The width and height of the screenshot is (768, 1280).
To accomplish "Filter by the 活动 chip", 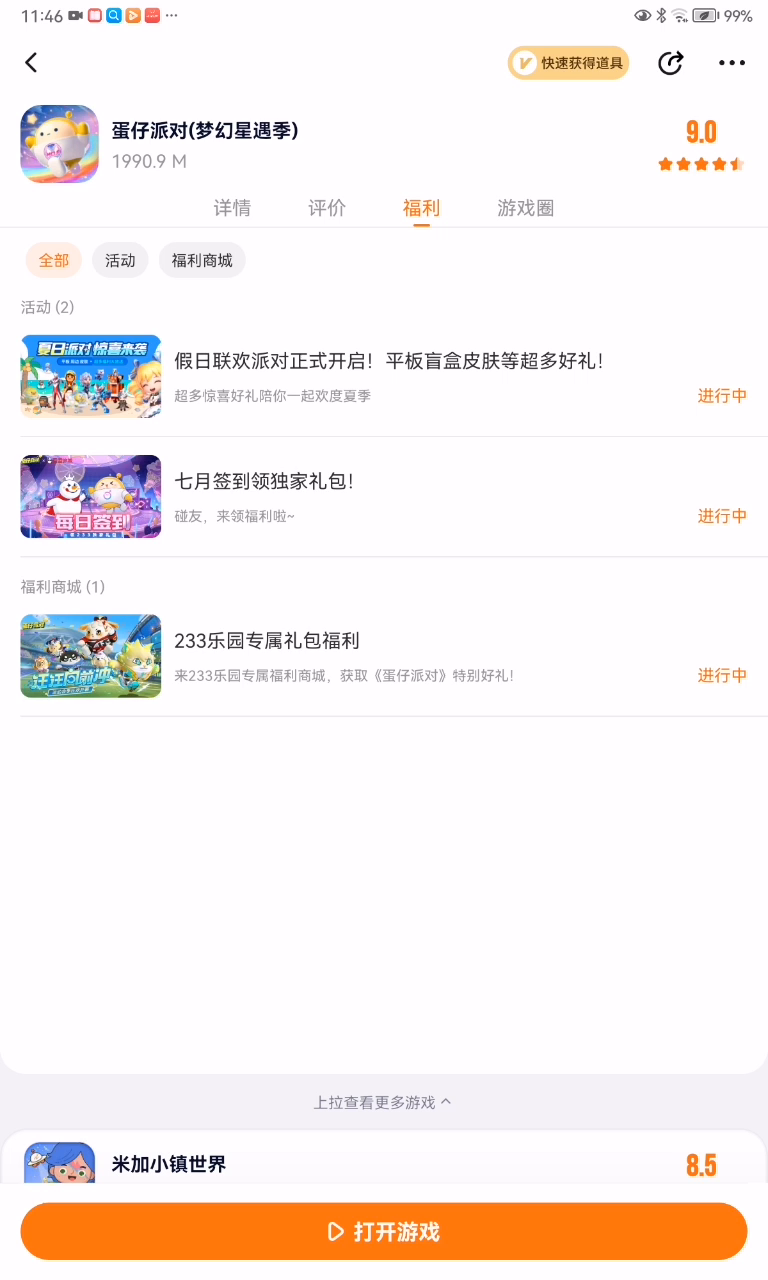I will [120, 260].
